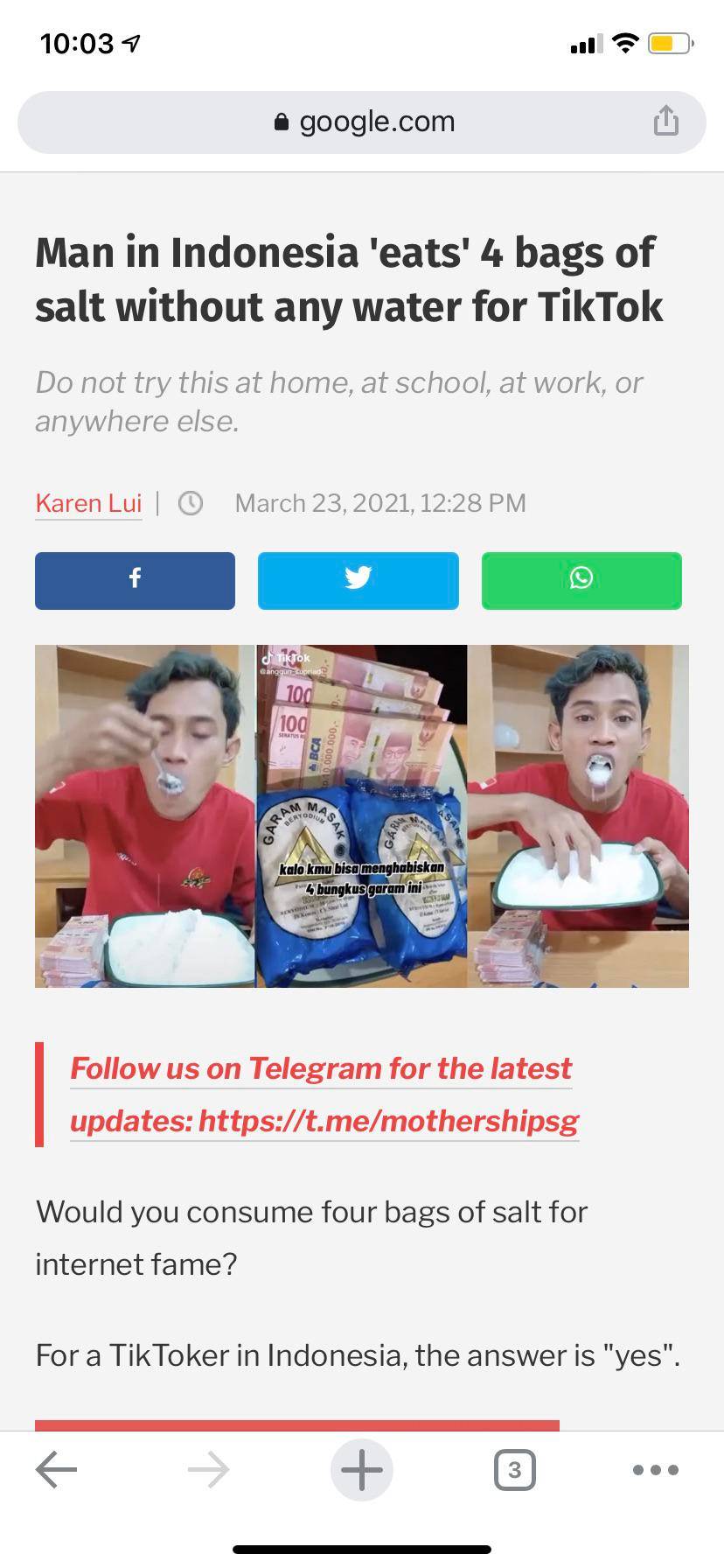This screenshot has height=1568, width=724.
Task: View the three open tabs
Action: [x=514, y=1469]
